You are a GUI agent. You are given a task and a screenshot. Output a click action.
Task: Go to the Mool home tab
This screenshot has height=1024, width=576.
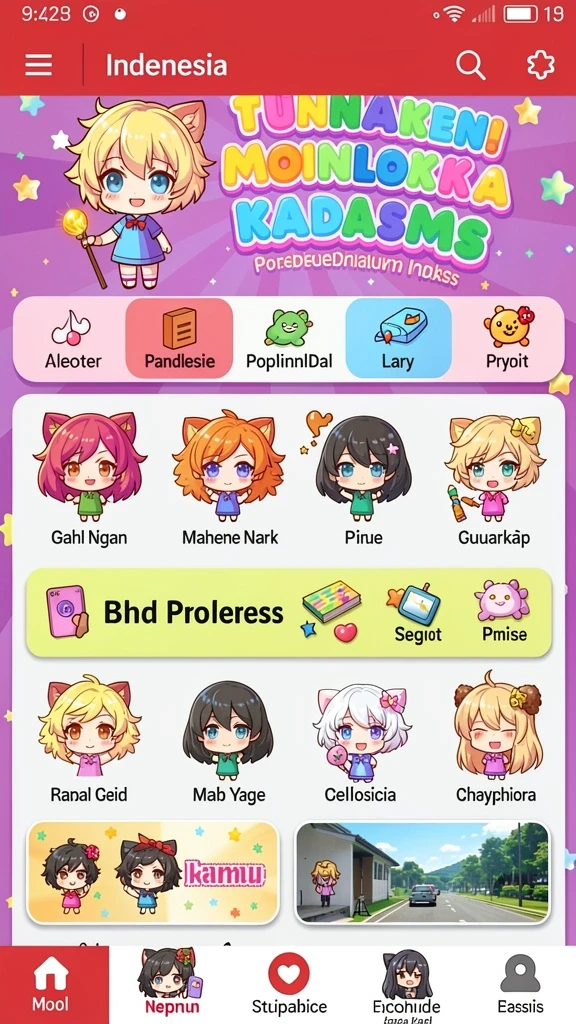51,985
